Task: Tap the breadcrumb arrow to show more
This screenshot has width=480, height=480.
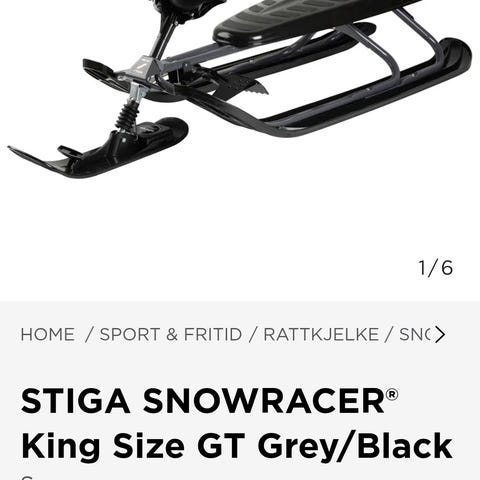Action: [x=440, y=335]
